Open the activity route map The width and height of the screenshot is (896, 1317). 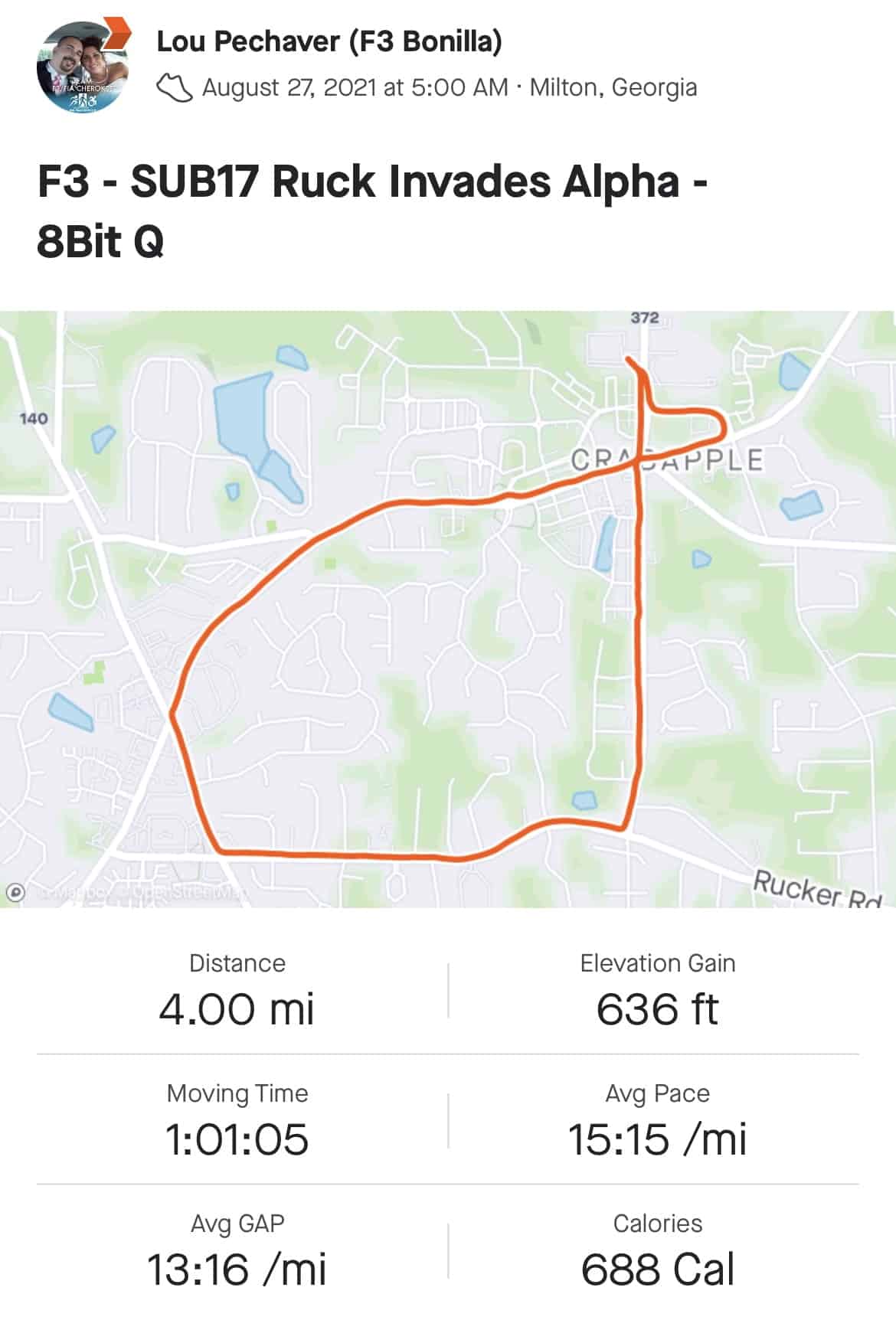448,609
